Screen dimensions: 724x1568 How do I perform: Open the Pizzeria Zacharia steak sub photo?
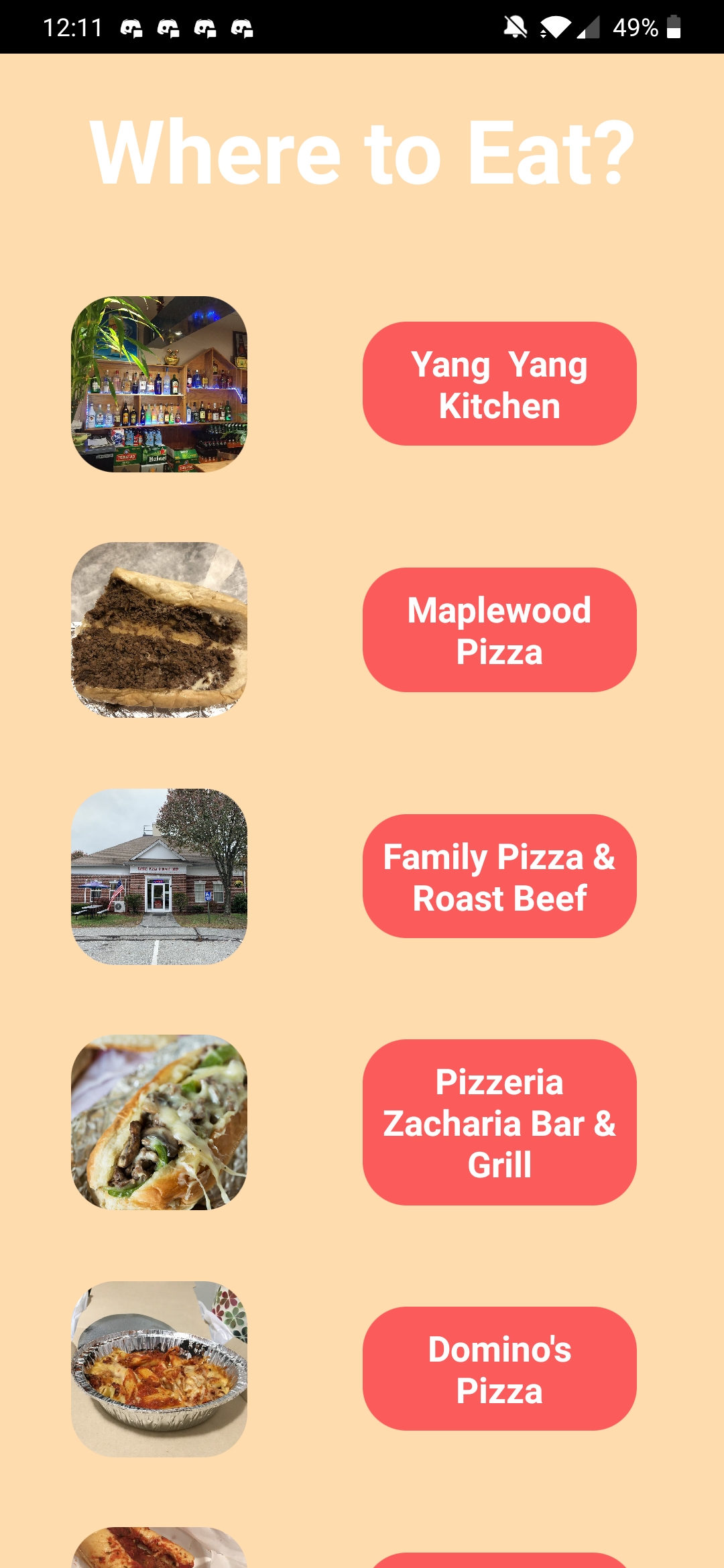tap(159, 1122)
